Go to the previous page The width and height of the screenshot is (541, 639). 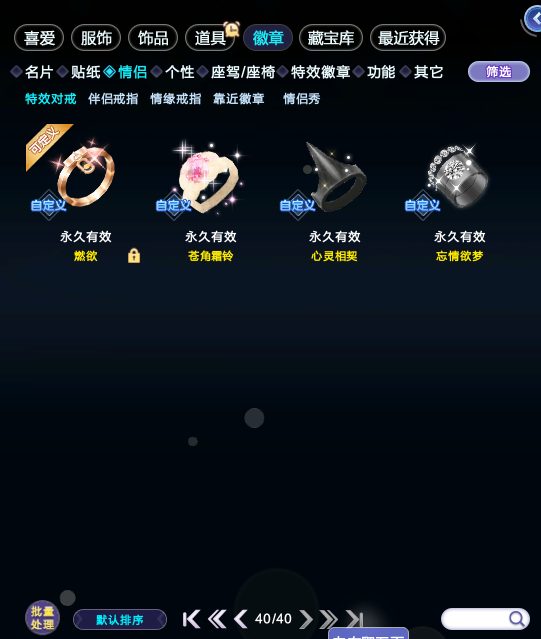pos(241,619)
